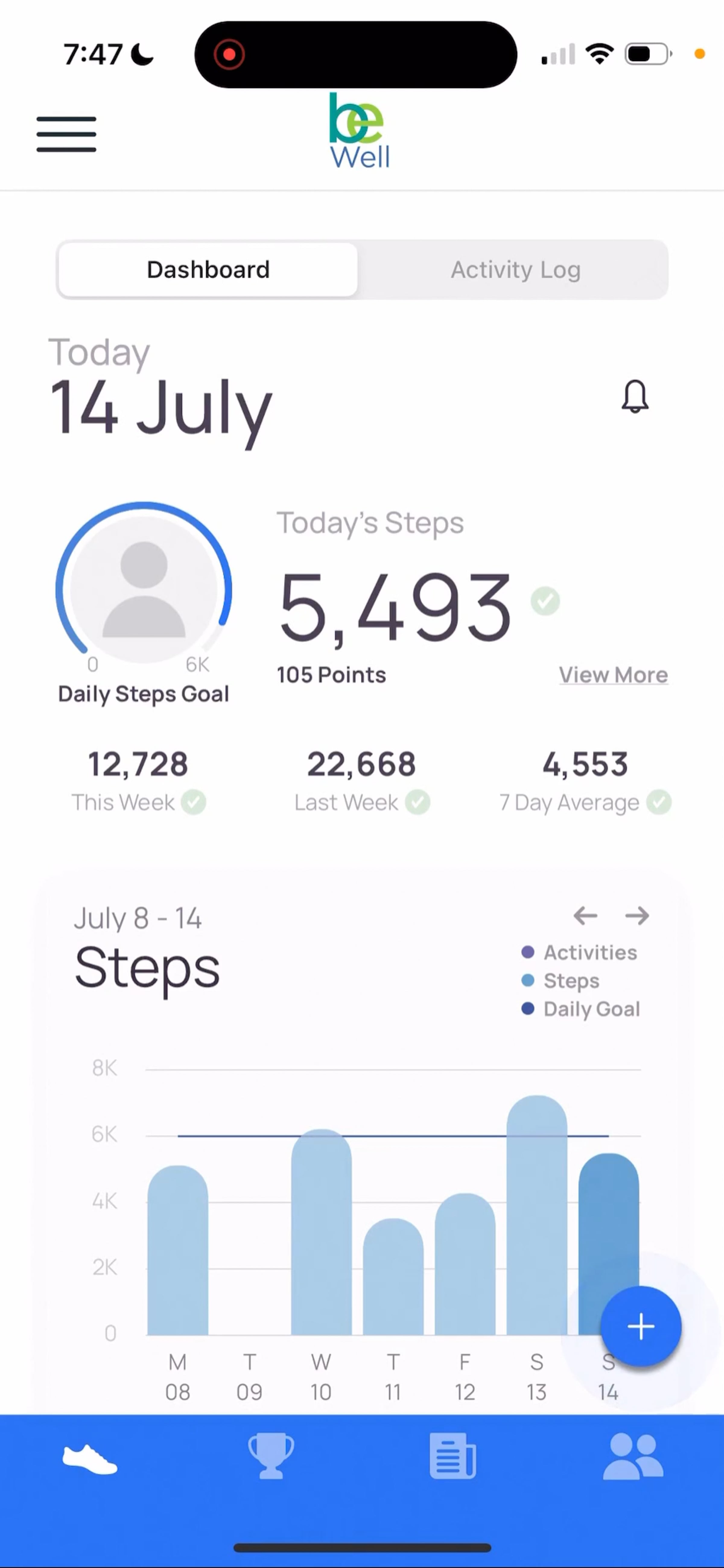Go to the next week of steps

click(637, 915)
